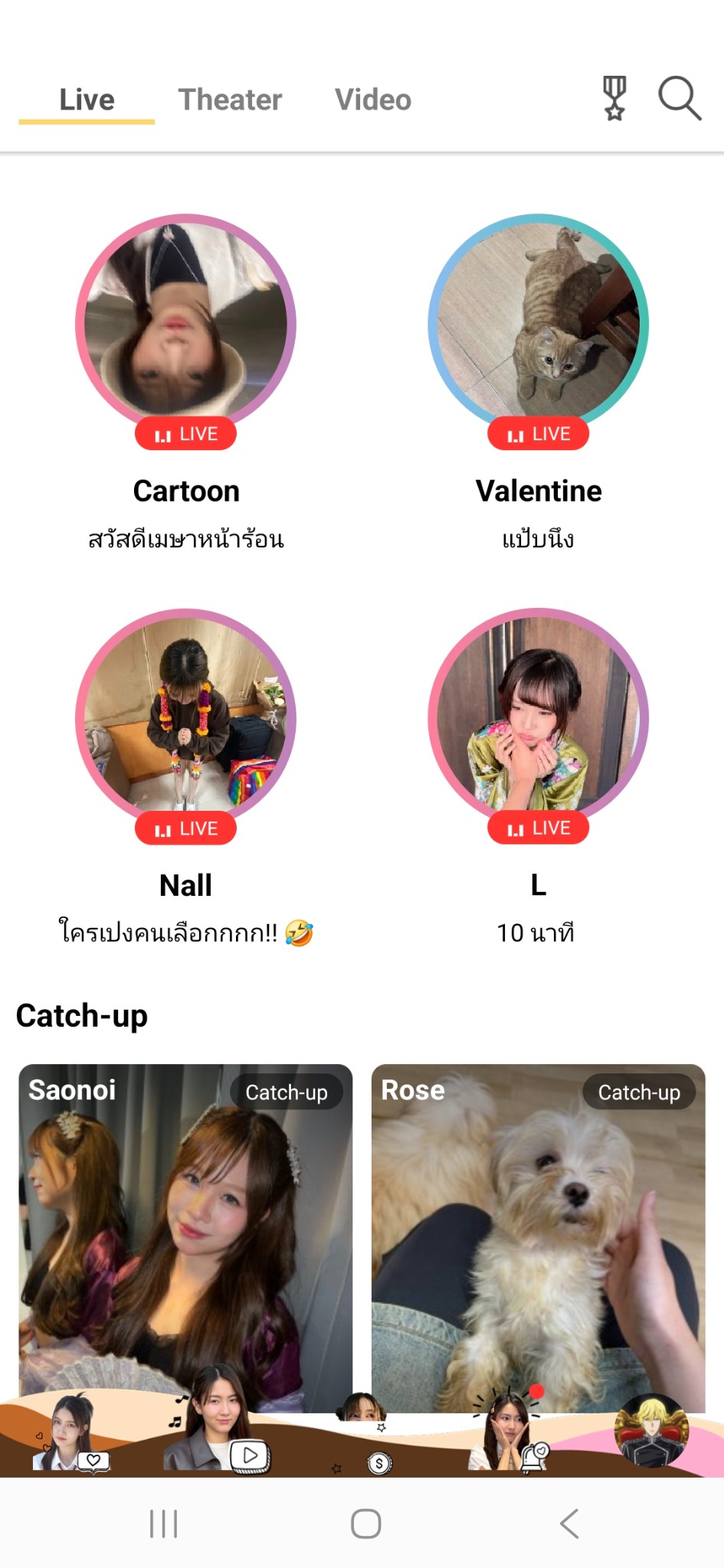Screen dimensions: 724x1568
Task: Select the Live tab
Action: 87,100
